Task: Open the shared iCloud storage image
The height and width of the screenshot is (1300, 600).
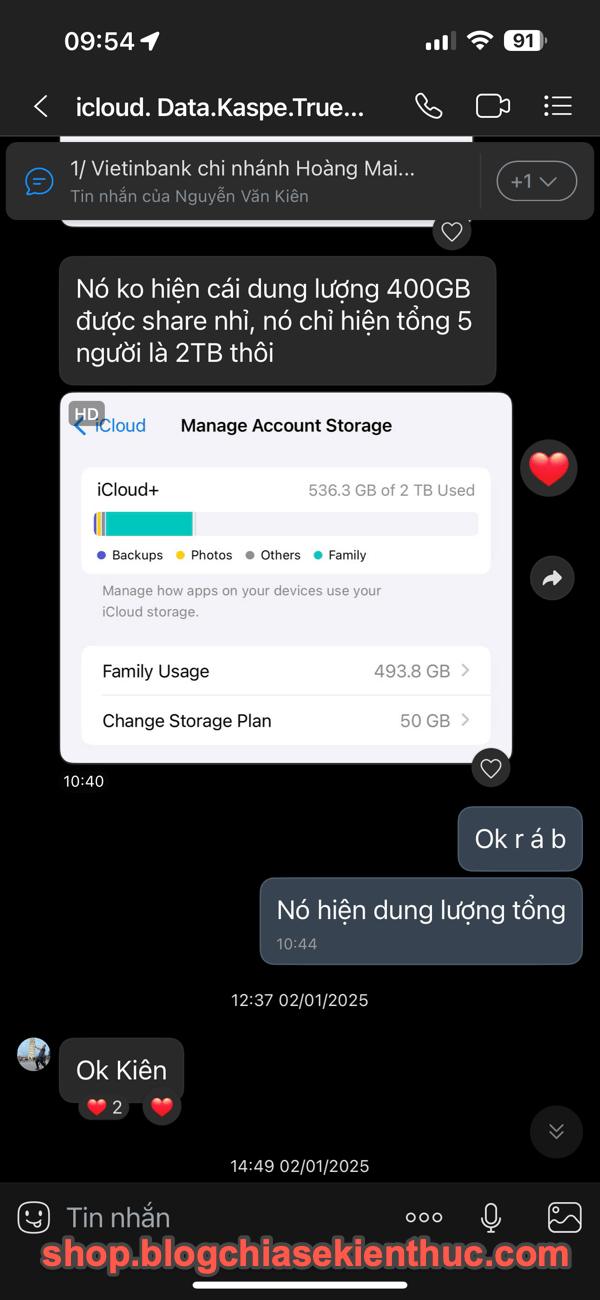Action: click(286, 578)
